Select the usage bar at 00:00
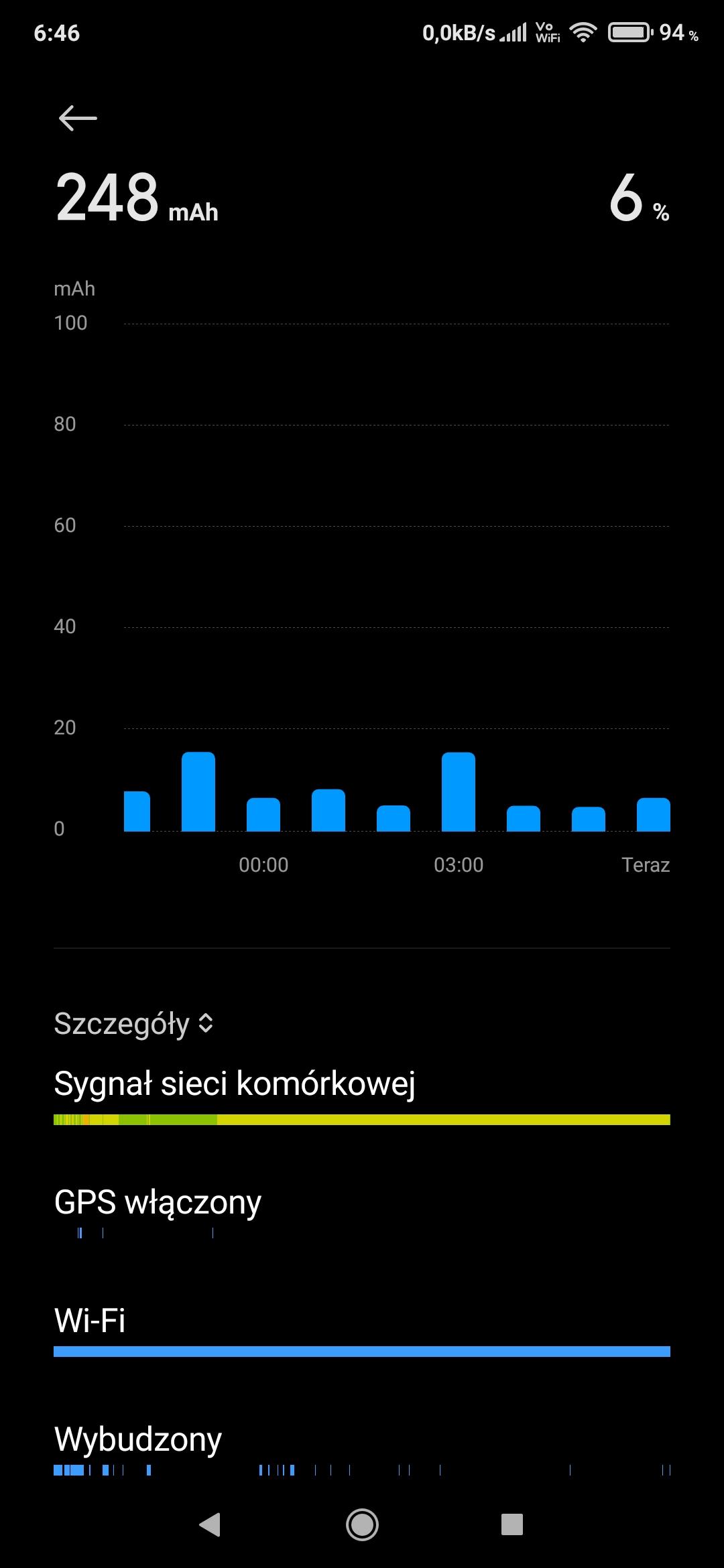Screen dimensions: 724x1568 point(263,814)
